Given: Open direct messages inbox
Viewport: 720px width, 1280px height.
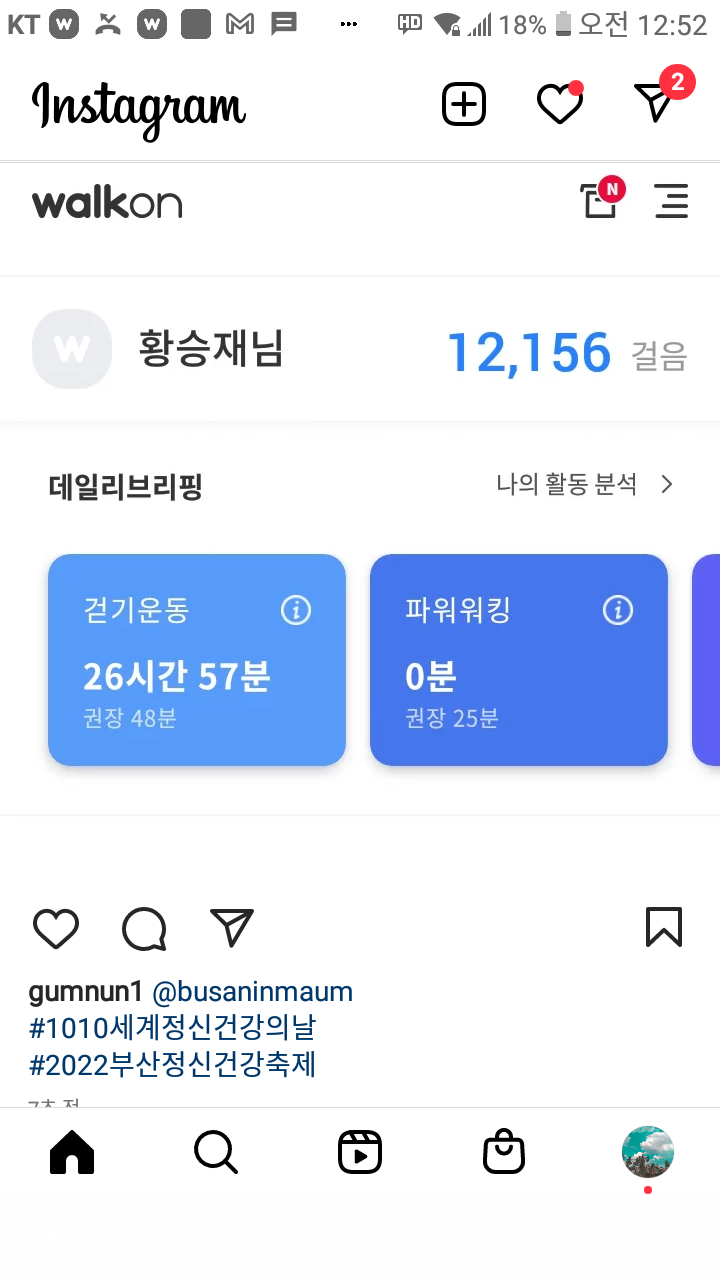Looking at the screenshot, I should click(656, 103).
